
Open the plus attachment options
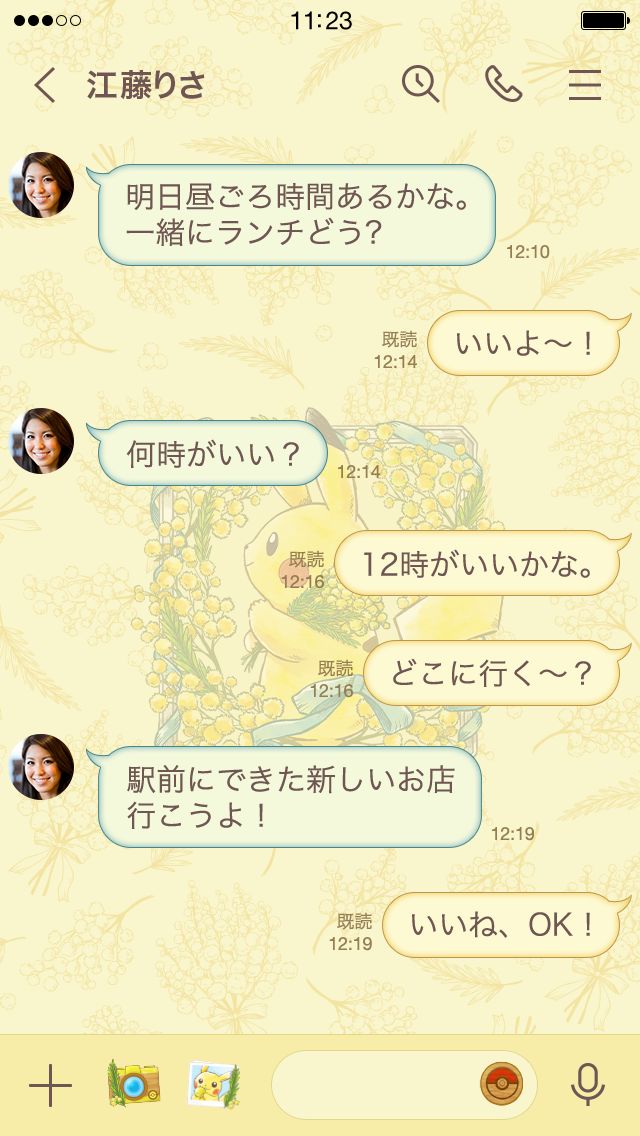[x=50, y=1085]
